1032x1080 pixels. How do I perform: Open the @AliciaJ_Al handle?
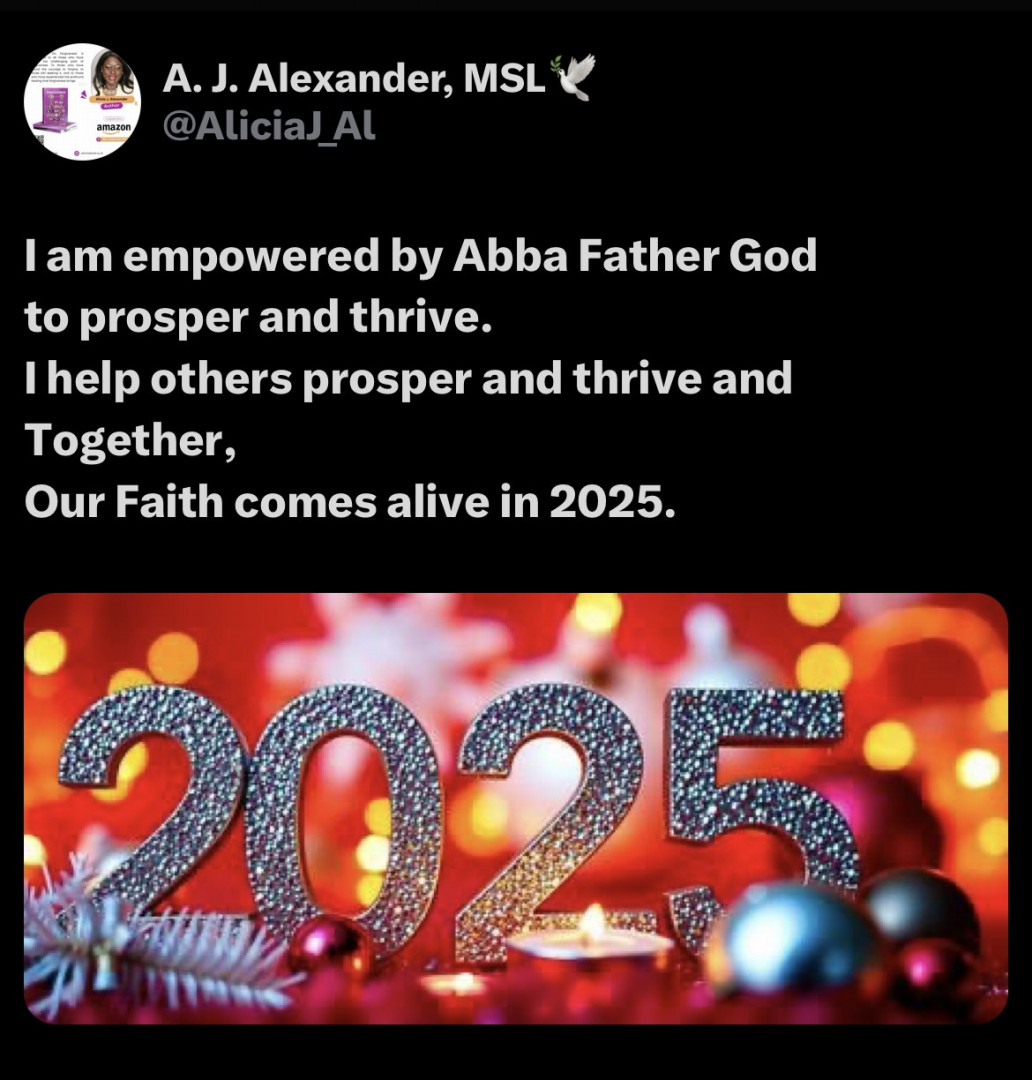point(269,128)
